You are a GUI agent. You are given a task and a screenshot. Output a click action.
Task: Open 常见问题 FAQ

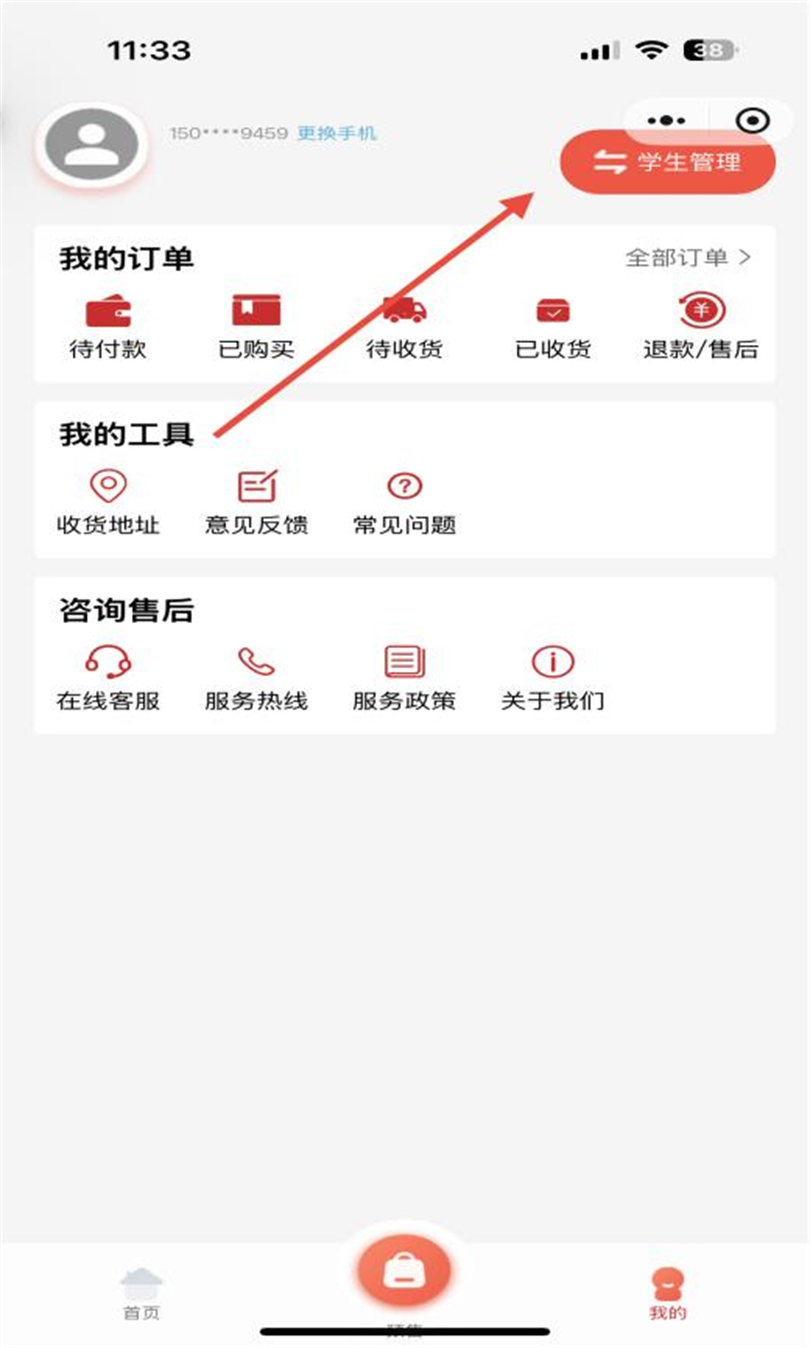(404, 502)
